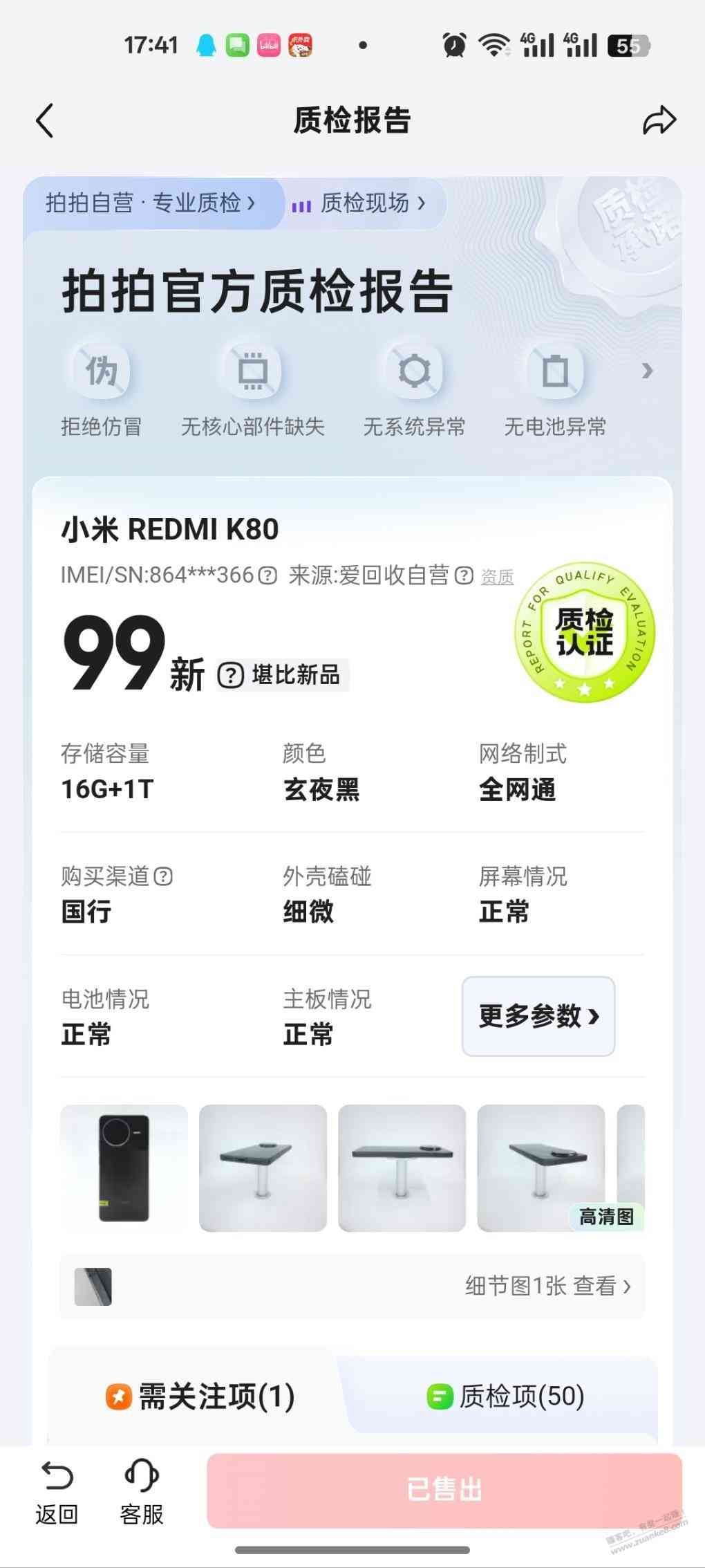The image size is (705, 1568).
Task: Tap the help icon next to 购买渠道
Action: coord(163,876)
